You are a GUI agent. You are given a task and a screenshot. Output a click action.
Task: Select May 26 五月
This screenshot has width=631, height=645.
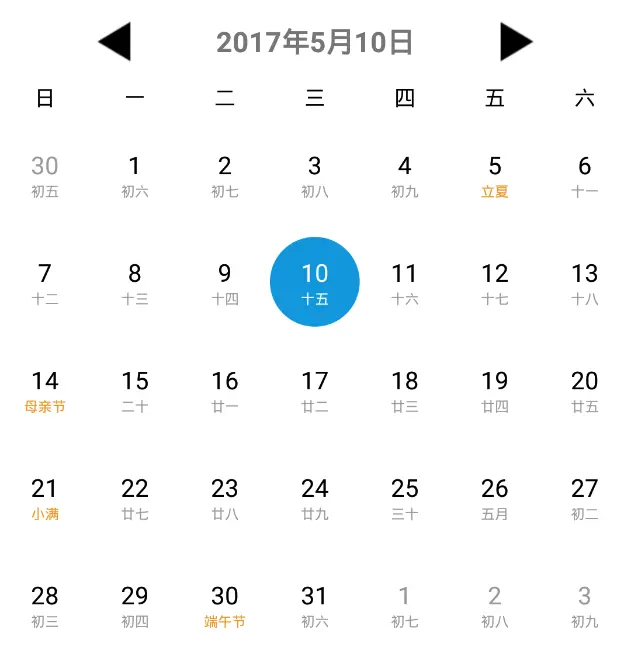[x=495, y=498]
